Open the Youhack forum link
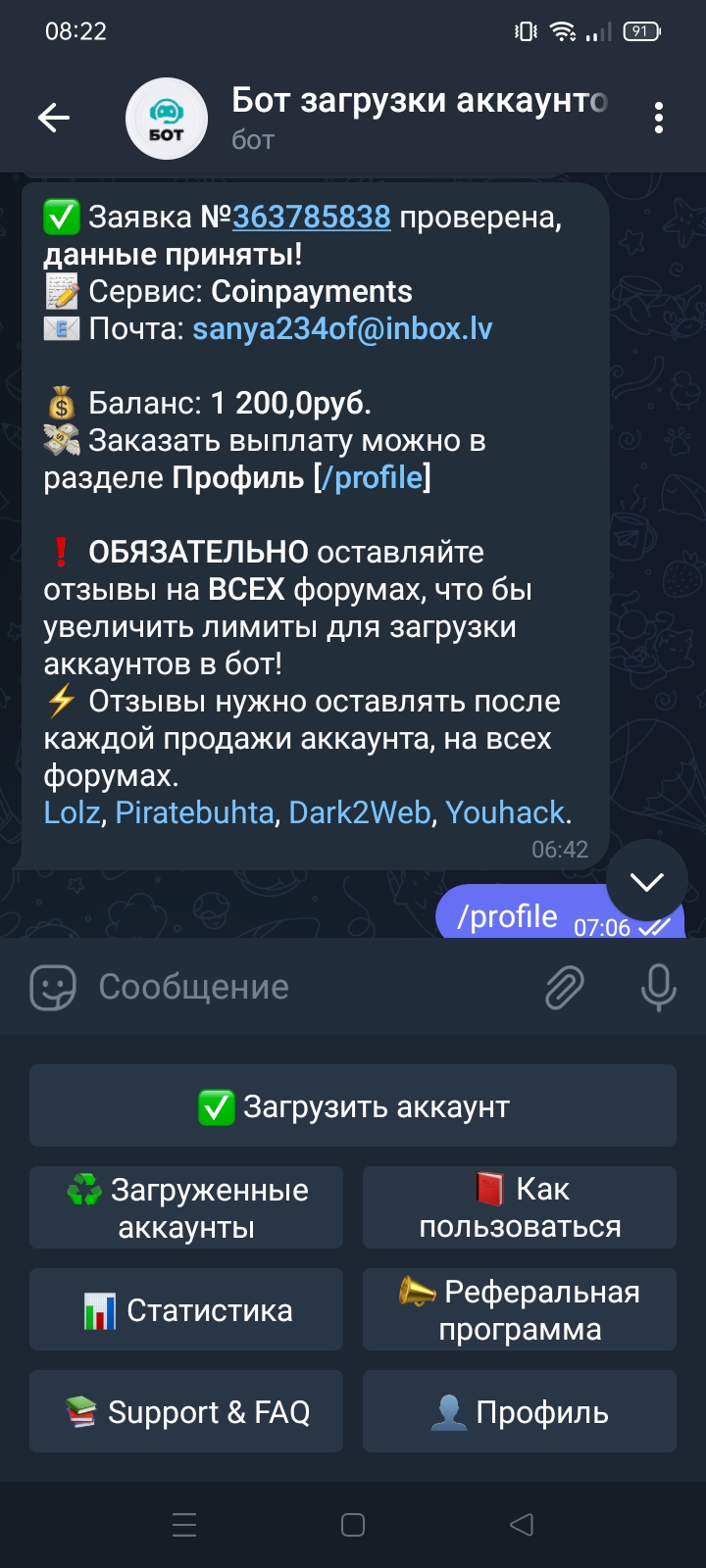The height and width of the screenshot is (1568, 706). click(505, 812)
